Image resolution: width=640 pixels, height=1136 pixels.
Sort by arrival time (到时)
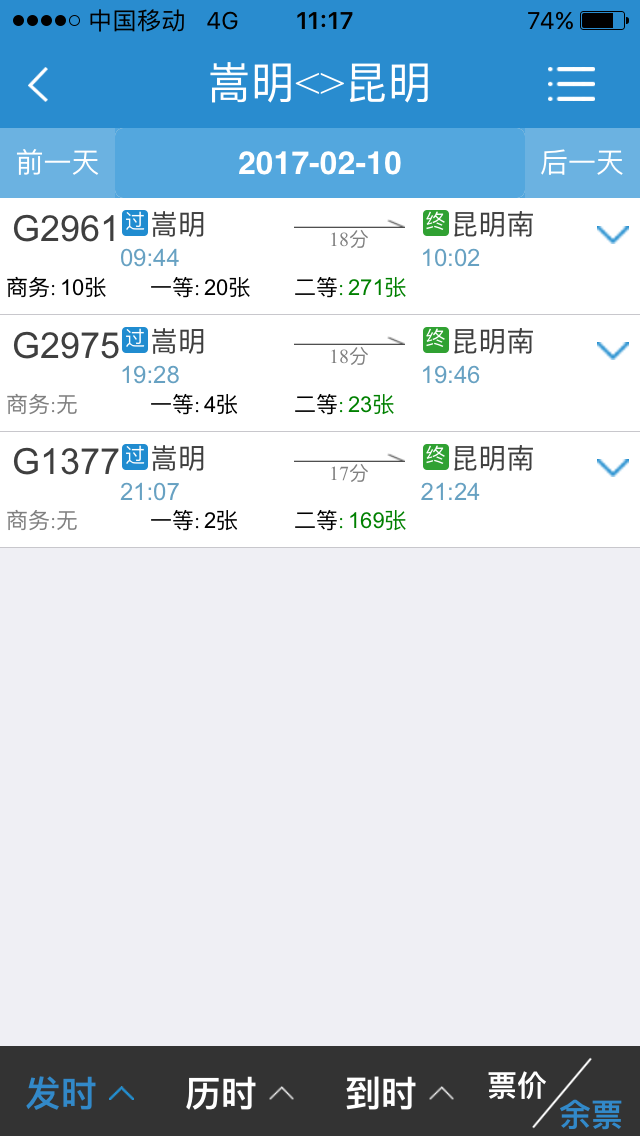tap(400, 1093)
